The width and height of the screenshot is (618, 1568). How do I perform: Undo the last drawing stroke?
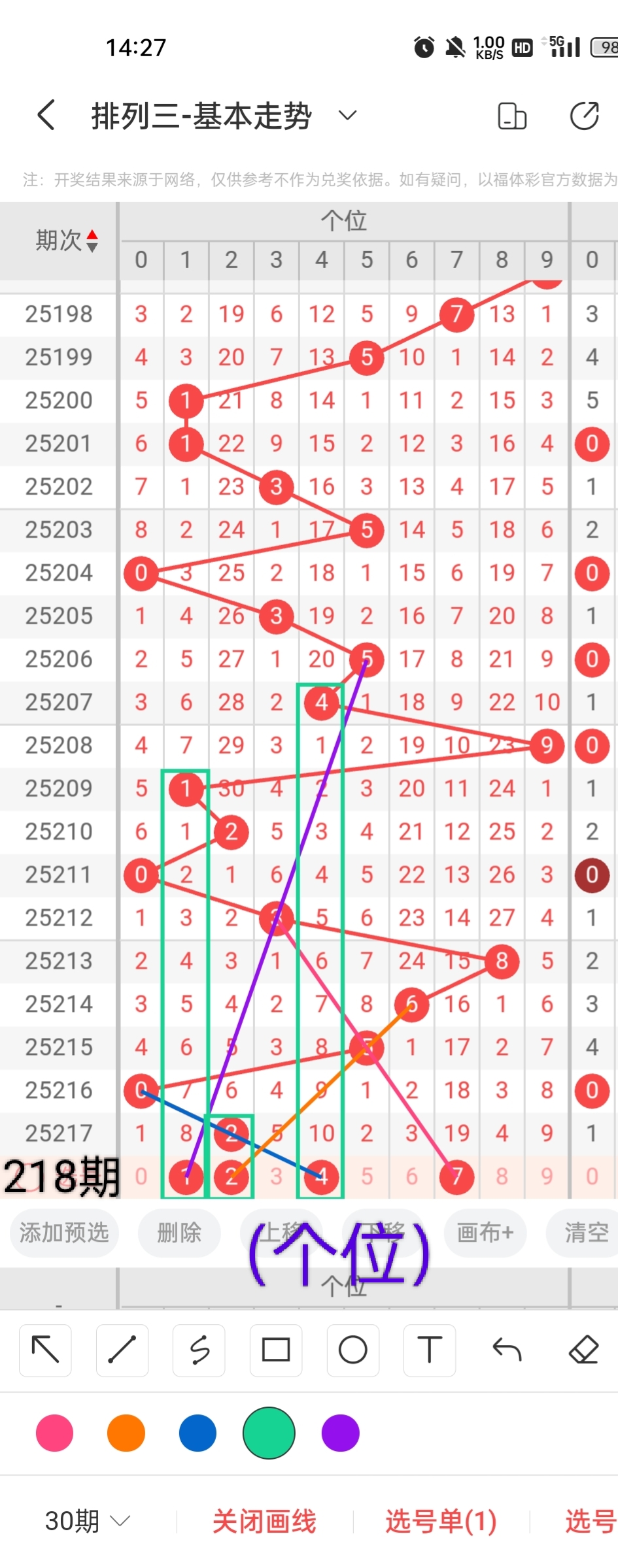(x=507, y=1350)
